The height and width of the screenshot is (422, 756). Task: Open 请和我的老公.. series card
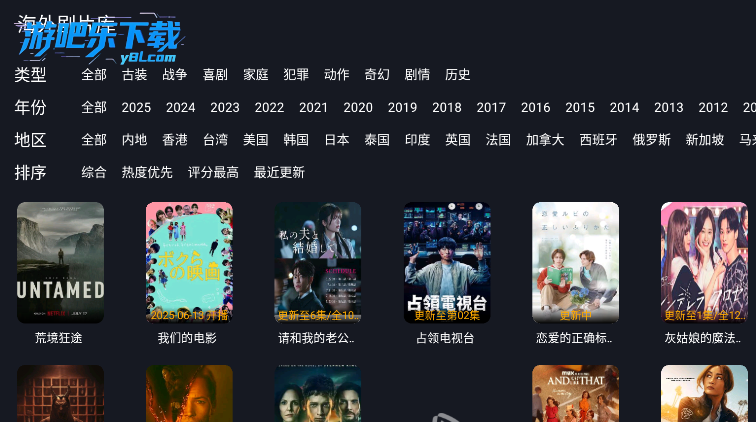(x=317, y=262)
